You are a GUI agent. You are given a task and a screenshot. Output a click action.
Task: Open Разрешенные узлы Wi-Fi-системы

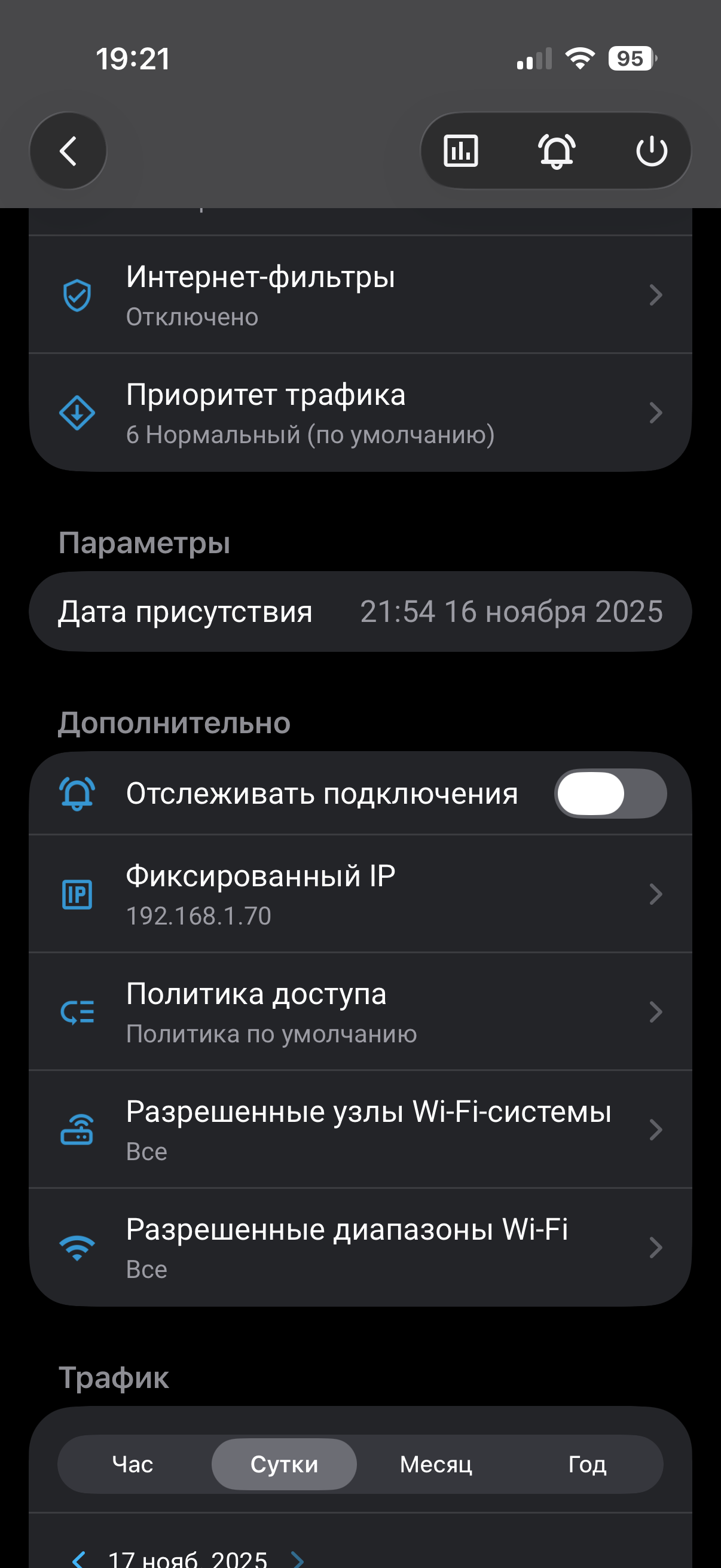click(360, 1130)
